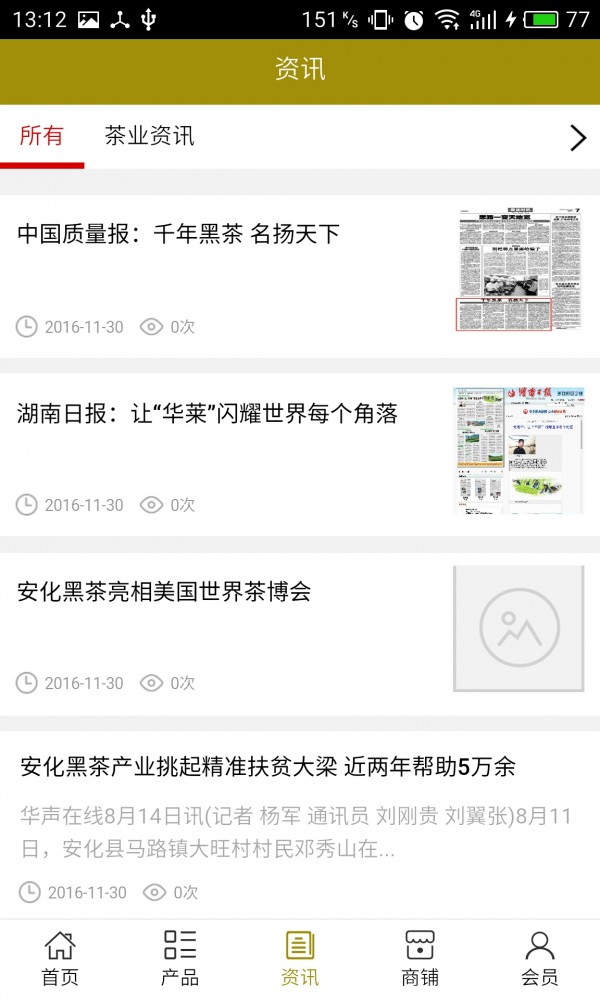The image size is (600, 1000).
Task: Open article 安化黑茶亮相美国世界茶博会
Action: [x=165, y=591]
